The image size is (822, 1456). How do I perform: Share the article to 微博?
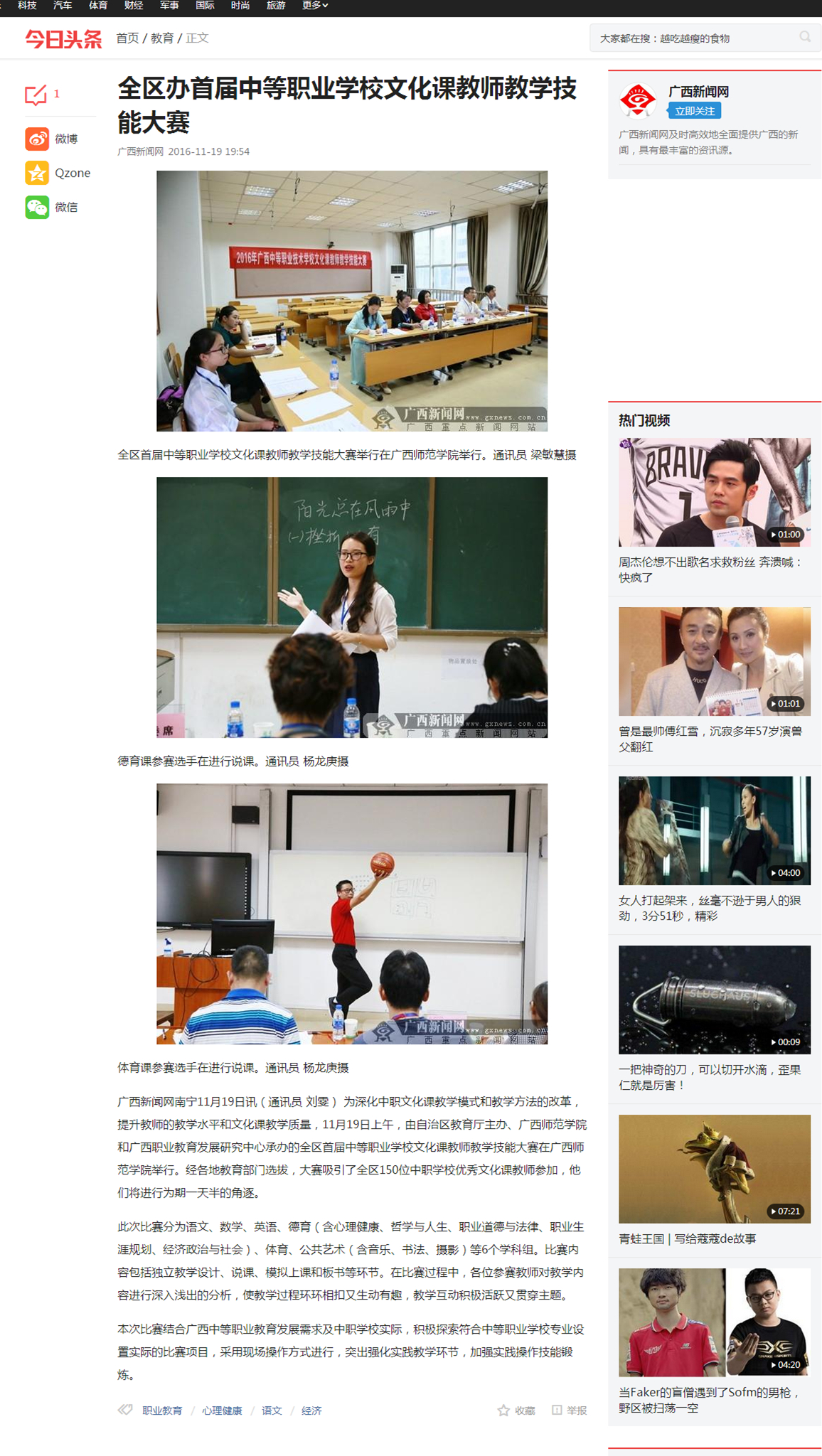click(52, 139)
